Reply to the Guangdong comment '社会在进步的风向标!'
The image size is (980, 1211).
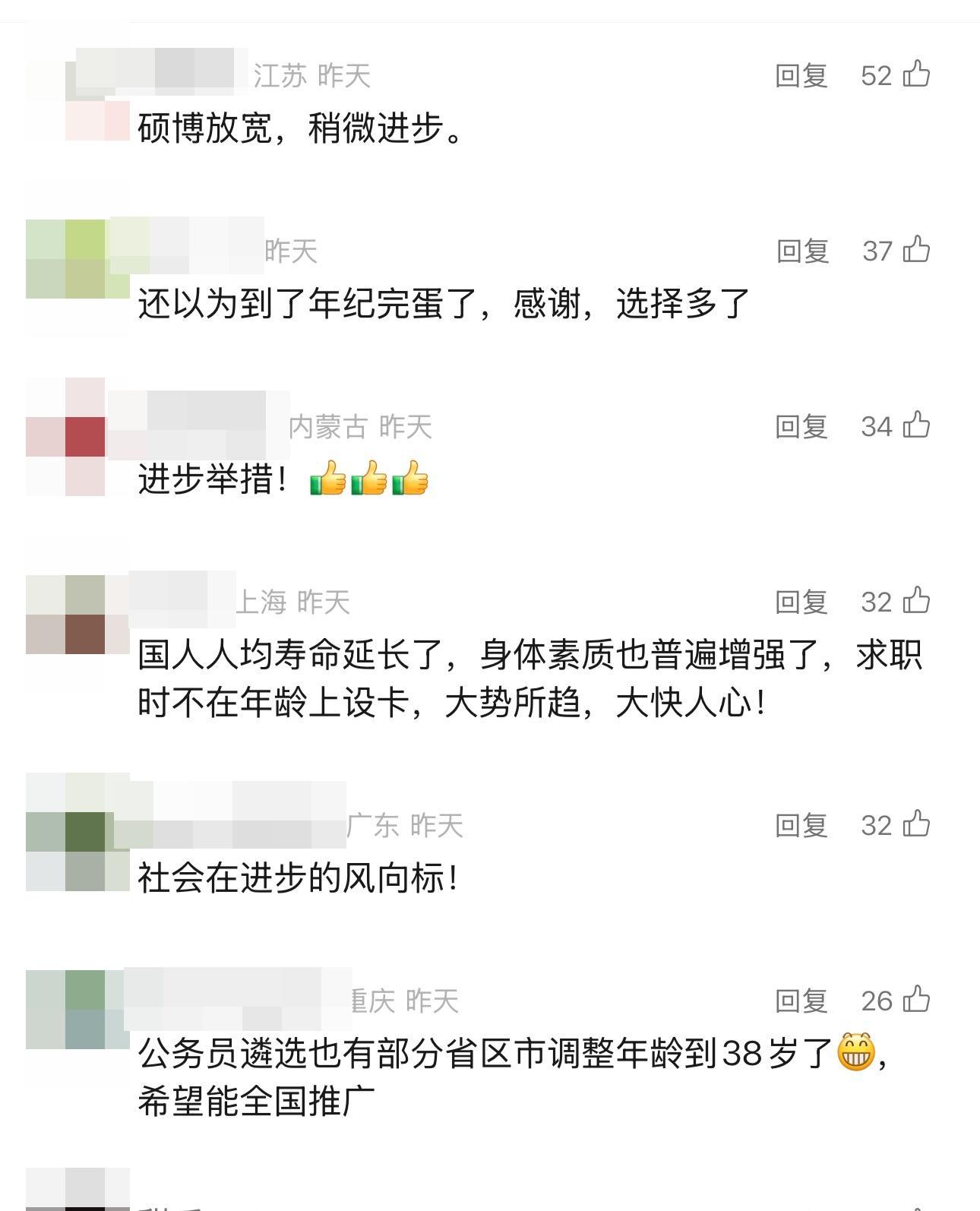click(801, 825)
